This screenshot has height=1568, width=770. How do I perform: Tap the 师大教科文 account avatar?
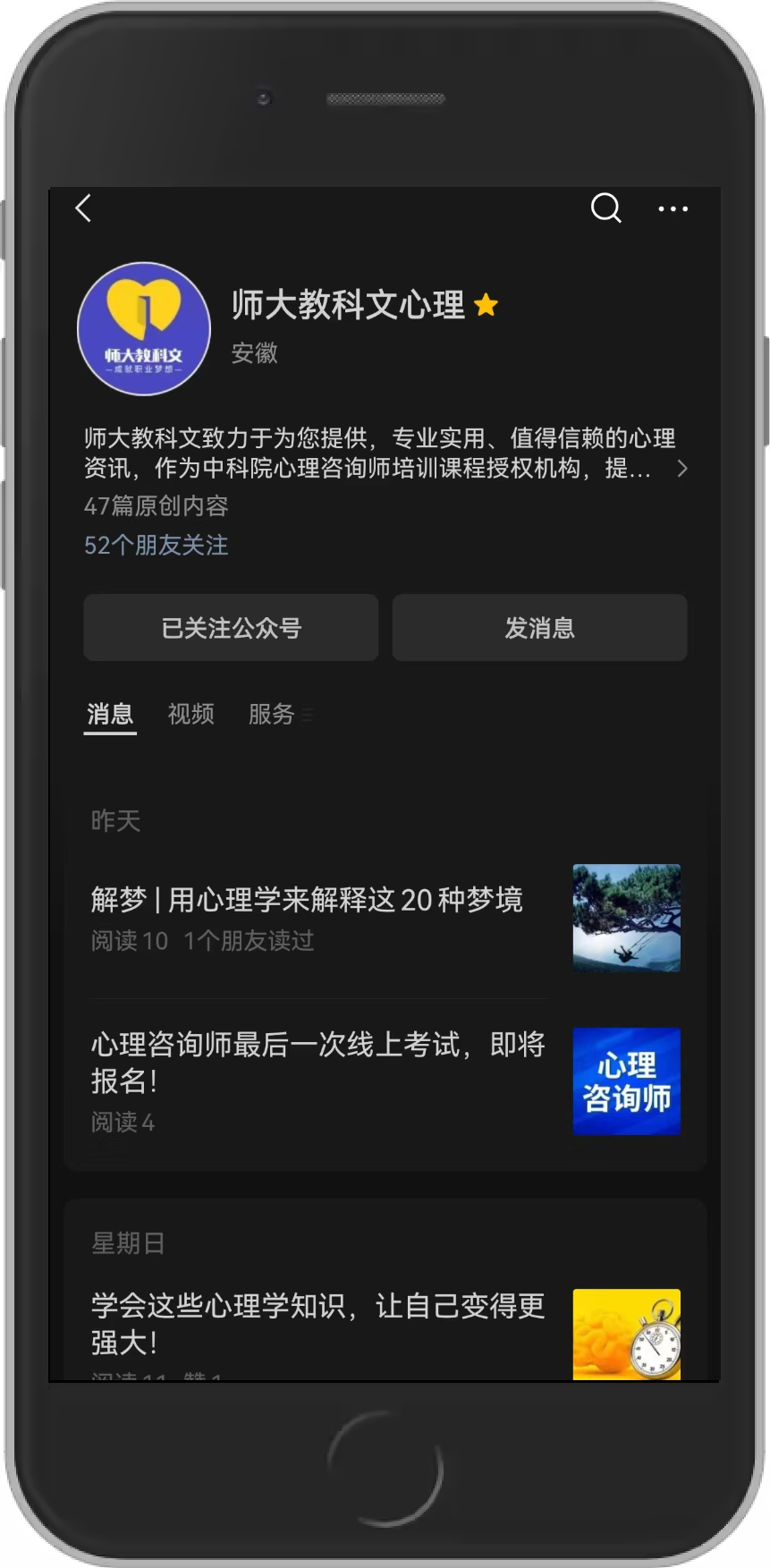click(x=144, y=329)
